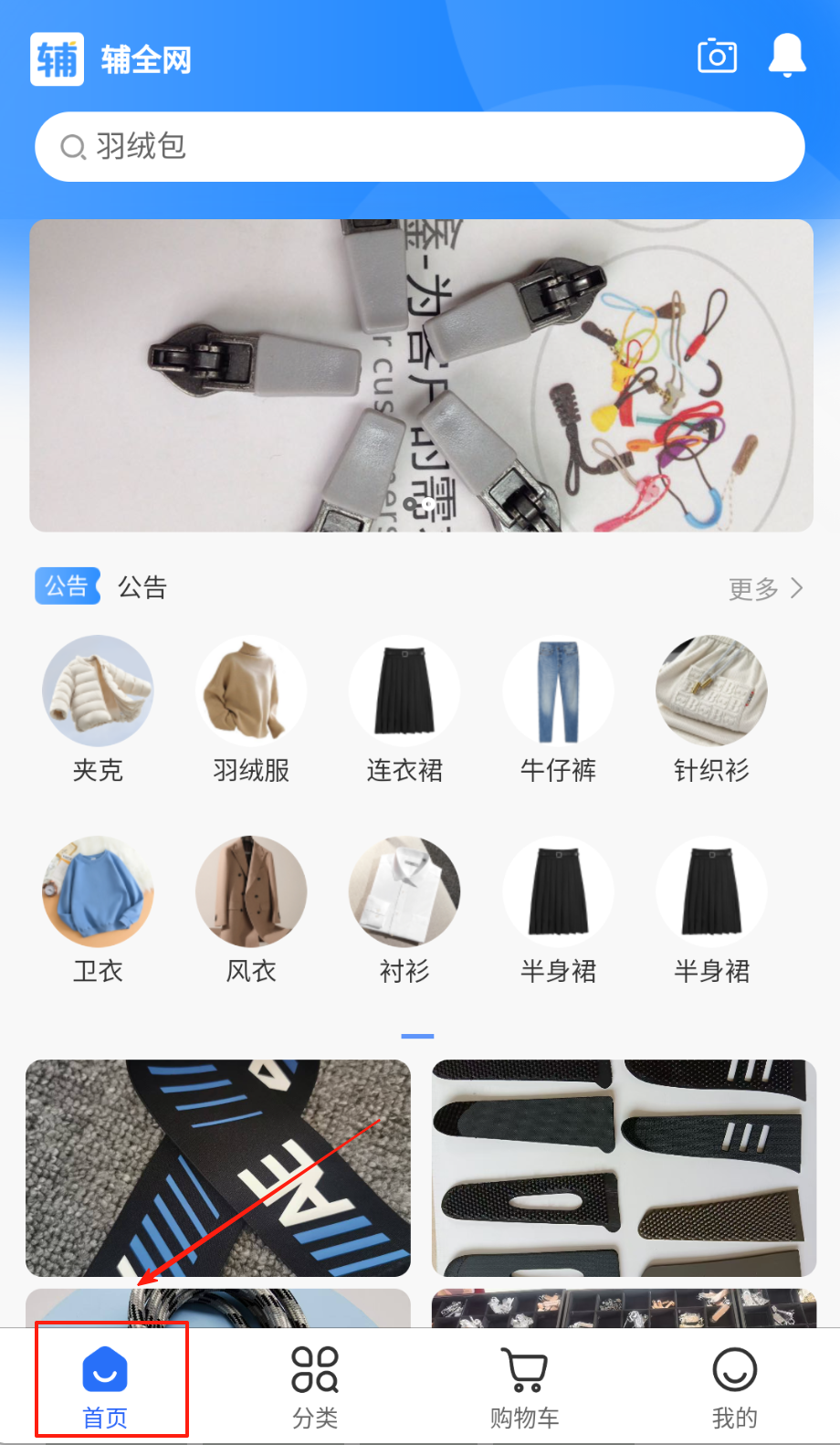Select the 夹克 category
The image size is (840, 1445).
click(98, 710)
